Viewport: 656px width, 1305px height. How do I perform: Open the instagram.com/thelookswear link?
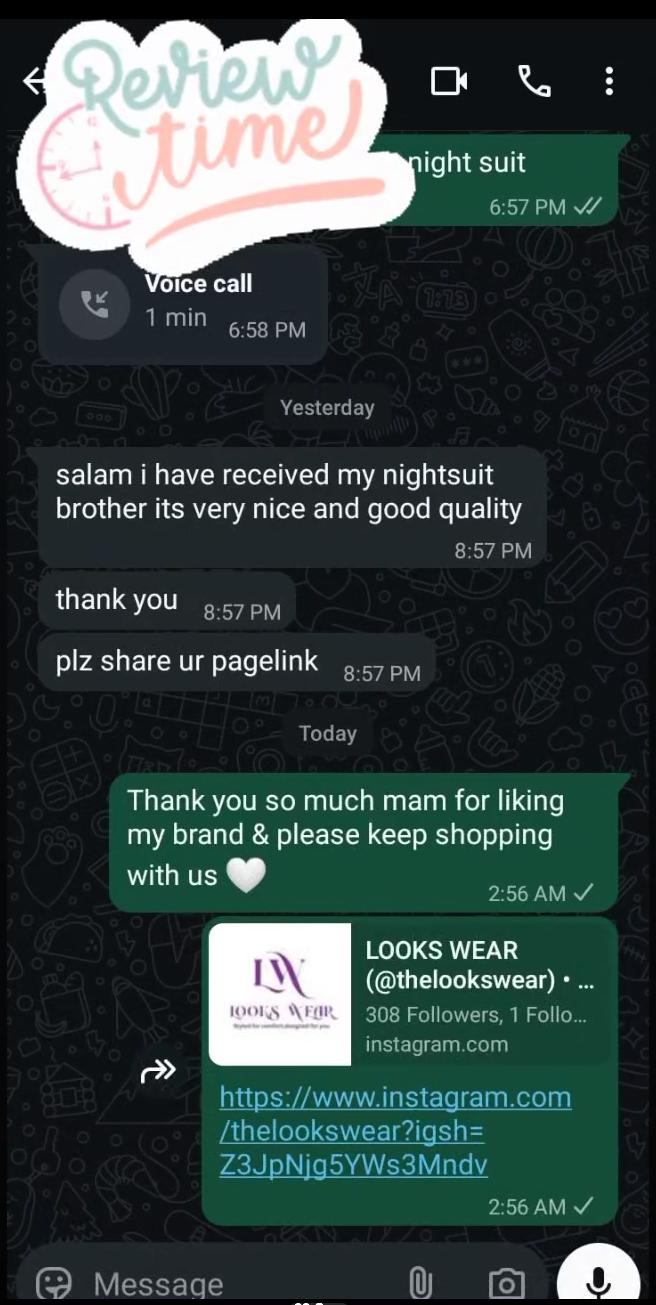(395, 1131)
